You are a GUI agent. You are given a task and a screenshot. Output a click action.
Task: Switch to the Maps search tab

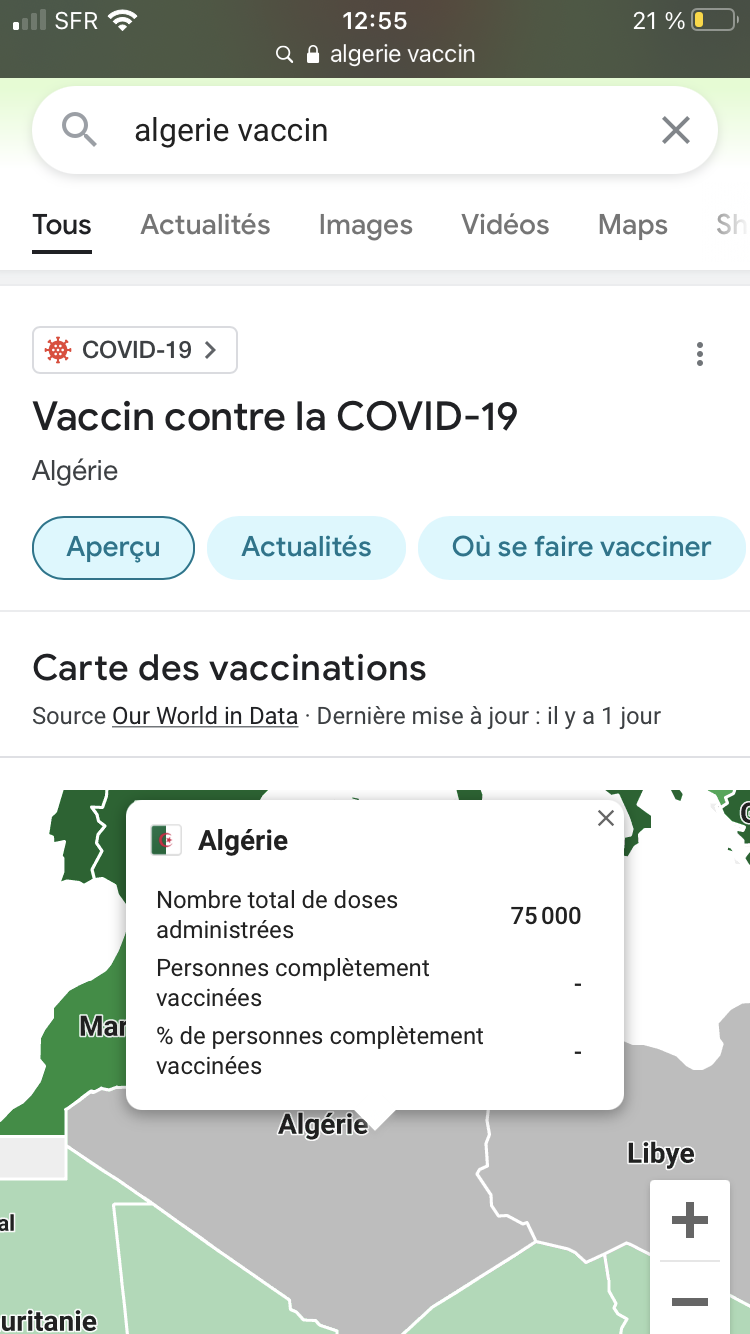coord(633,225)
